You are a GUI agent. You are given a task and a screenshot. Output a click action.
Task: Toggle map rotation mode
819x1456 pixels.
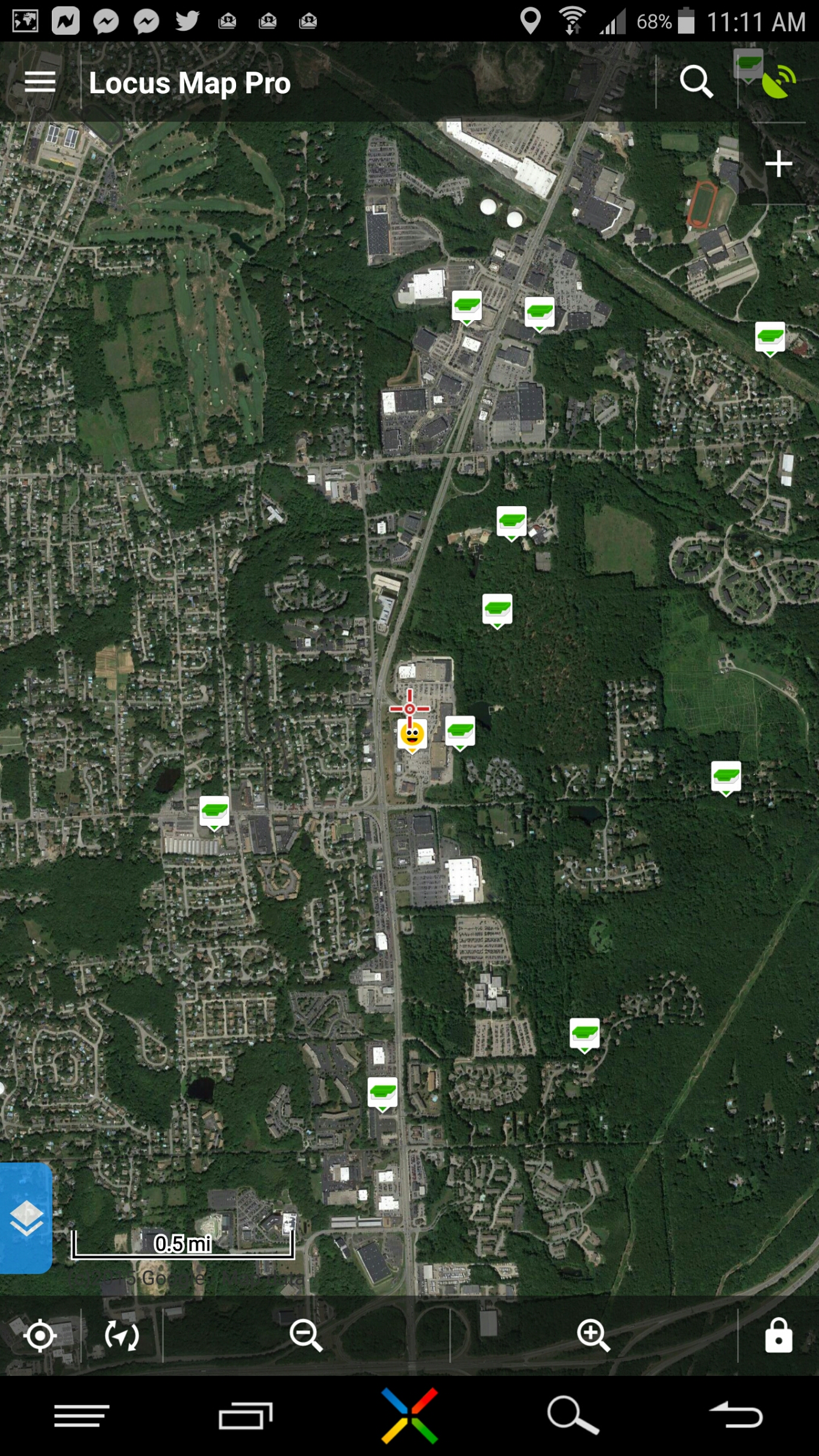[122, 1336]
